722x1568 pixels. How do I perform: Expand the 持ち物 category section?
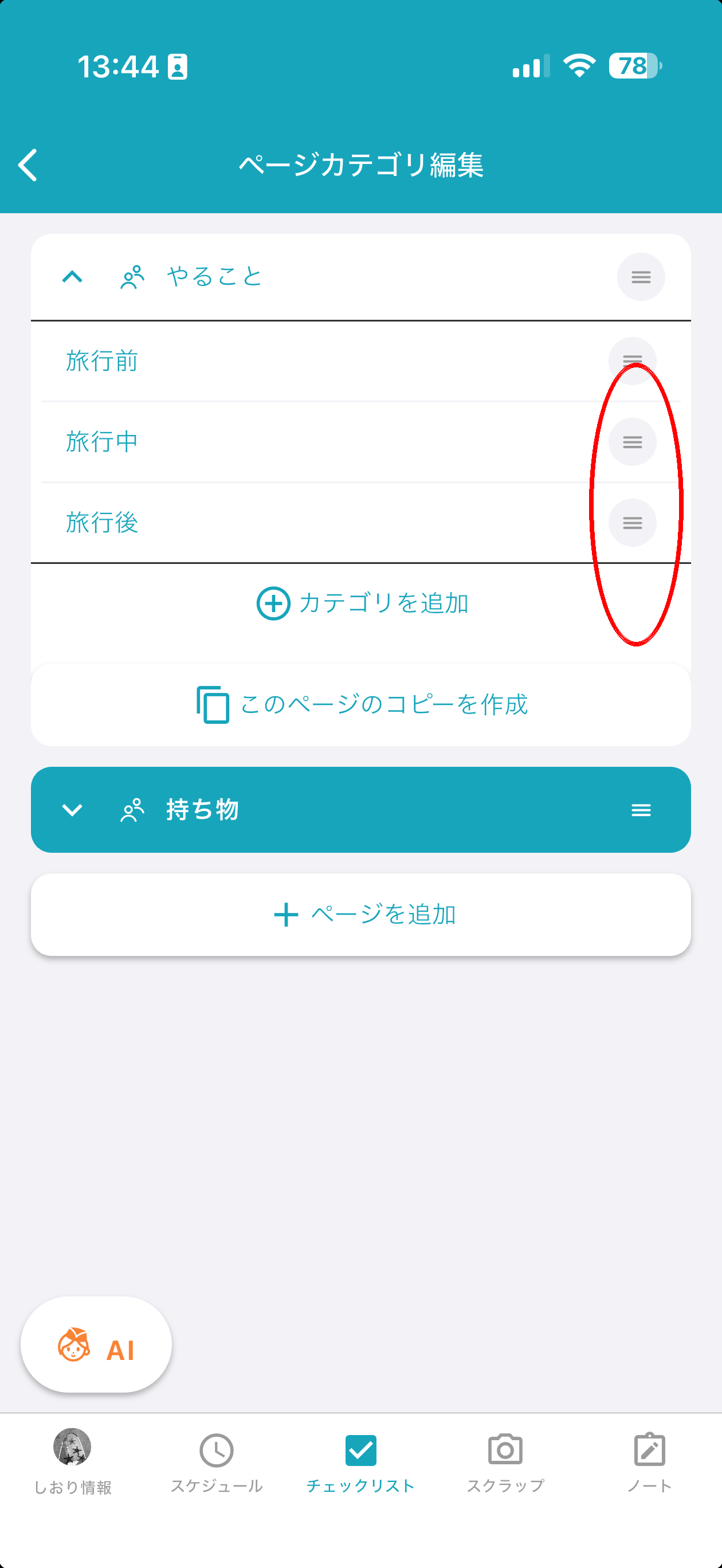coord(72,810)
